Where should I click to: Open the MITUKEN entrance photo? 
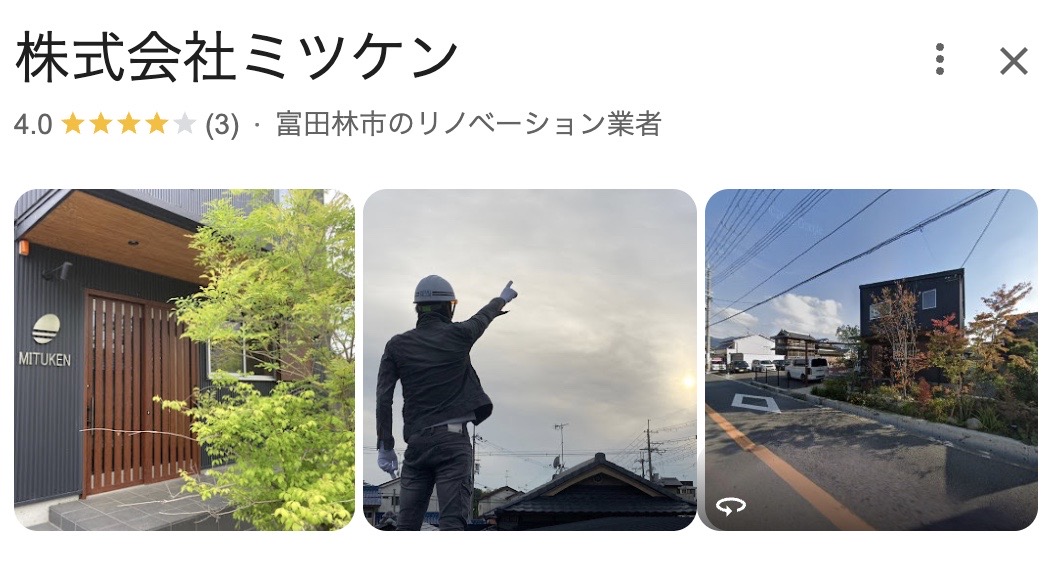point(184,360)
